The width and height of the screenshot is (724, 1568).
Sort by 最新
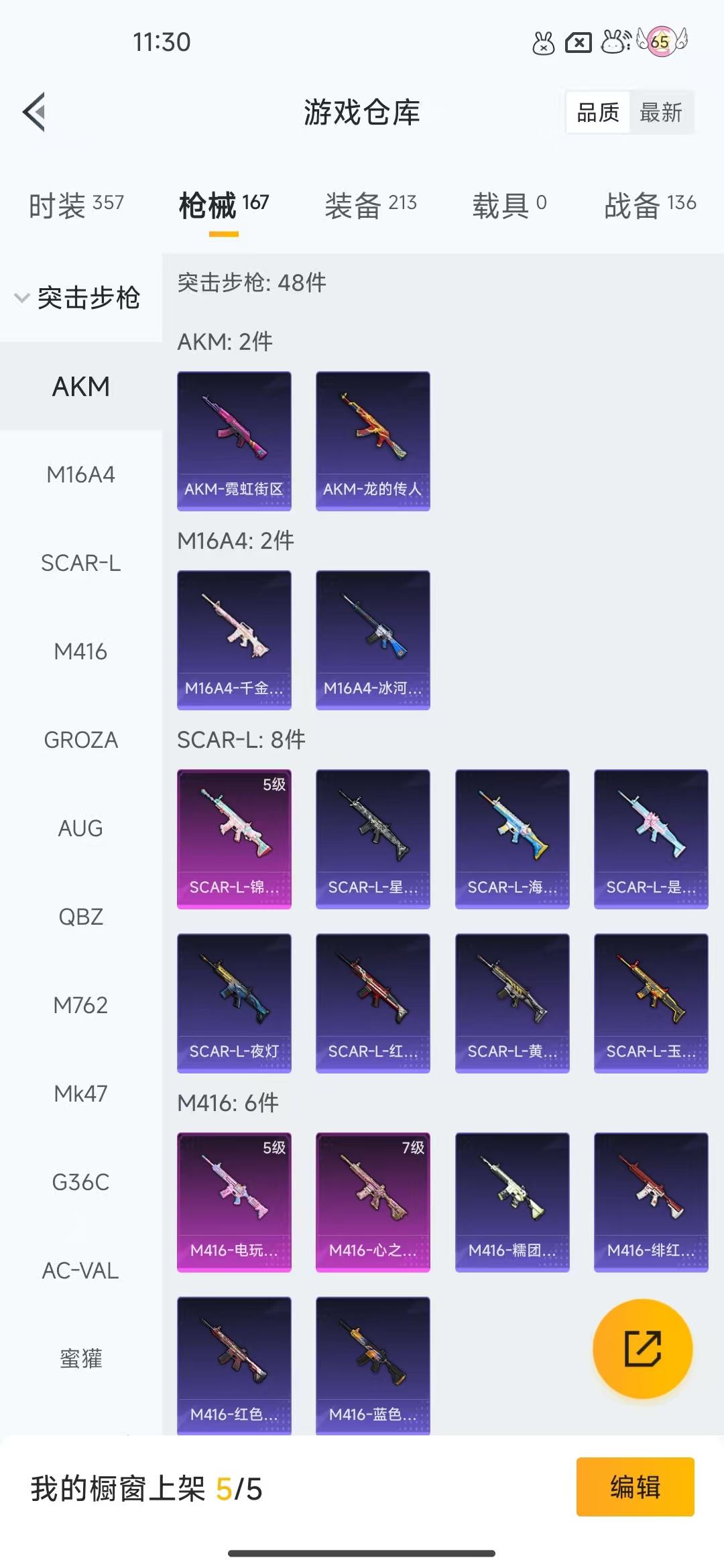tap(661, 113)
